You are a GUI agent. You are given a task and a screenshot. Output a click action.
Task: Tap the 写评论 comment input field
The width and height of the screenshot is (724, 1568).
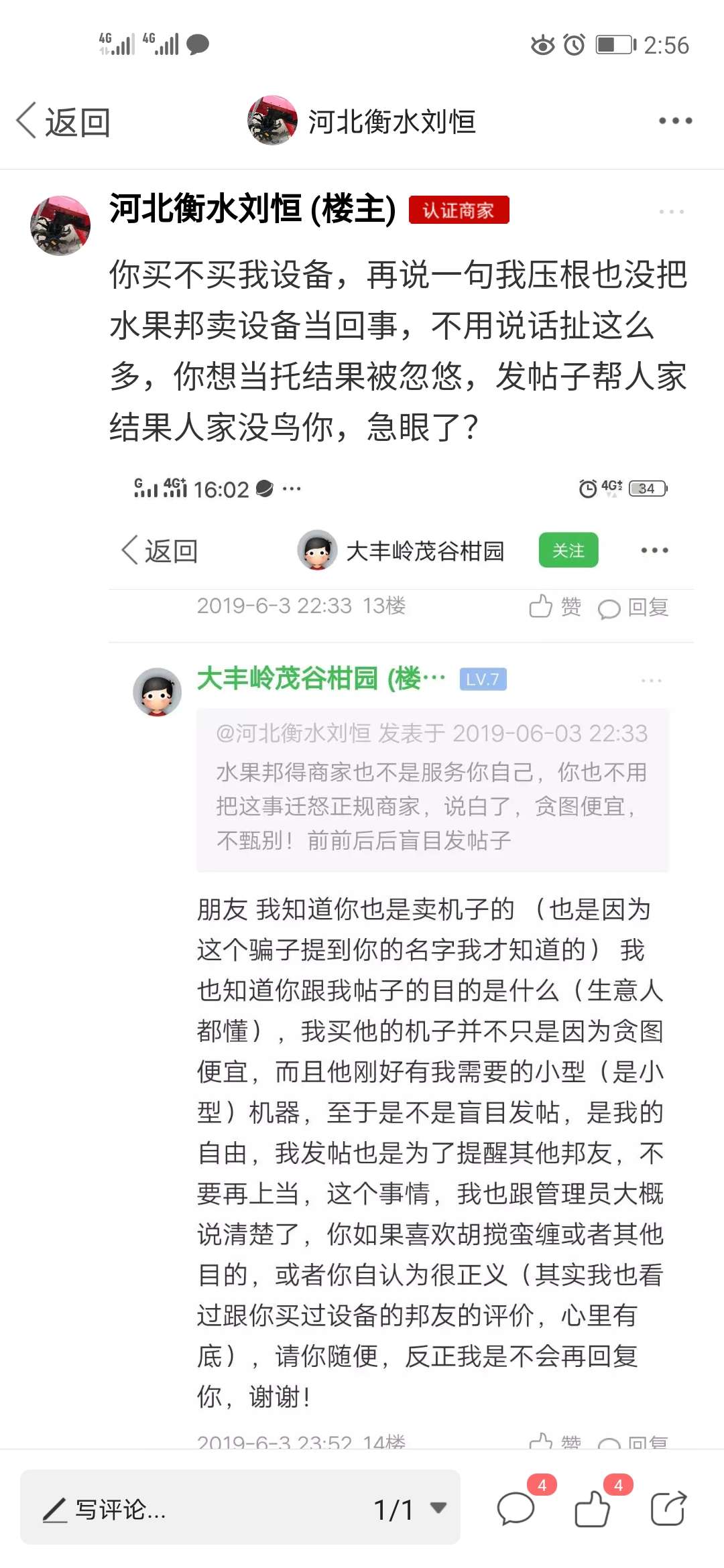201,1508
